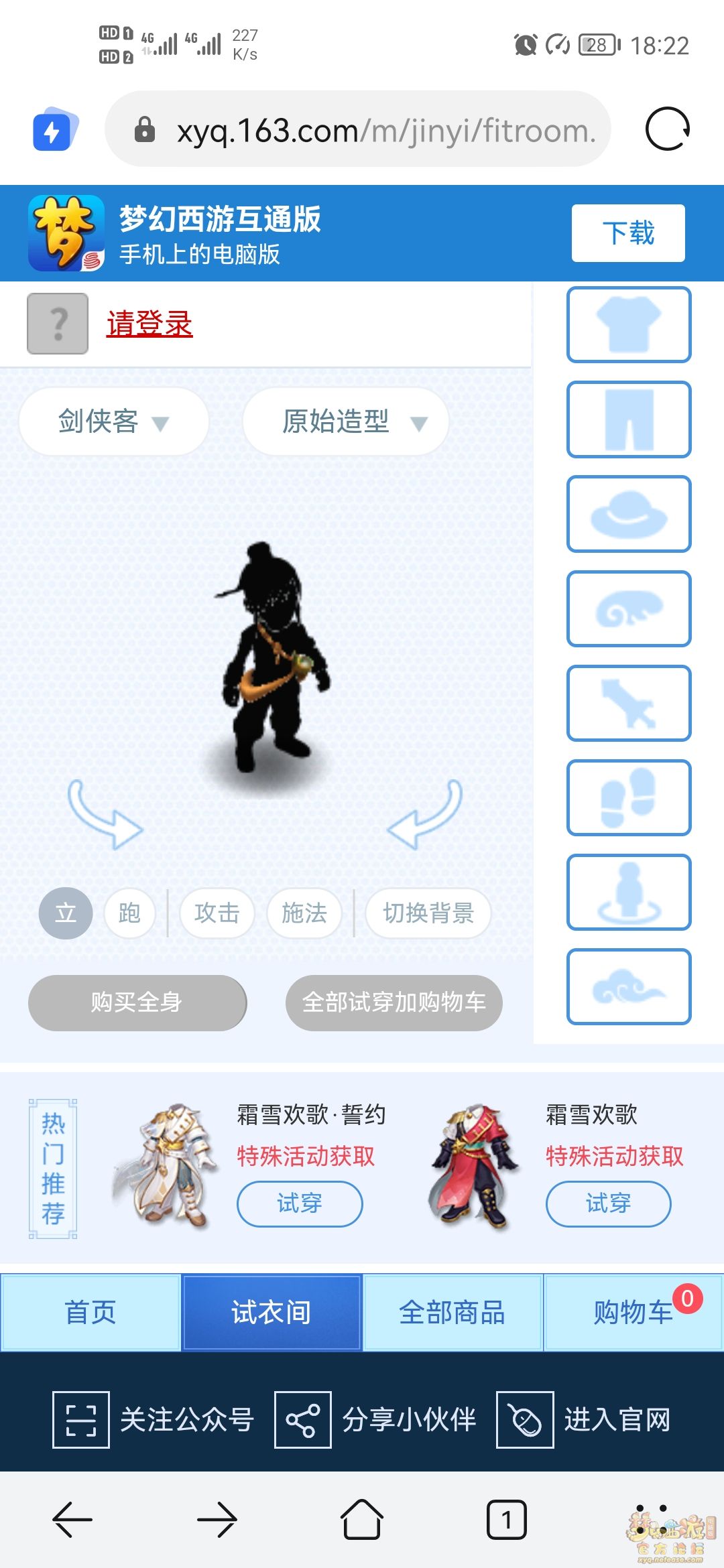Switch to the 全部商品 tab
The image size is (724, 1568).
pyautogui.click(x=452, y=1312)
